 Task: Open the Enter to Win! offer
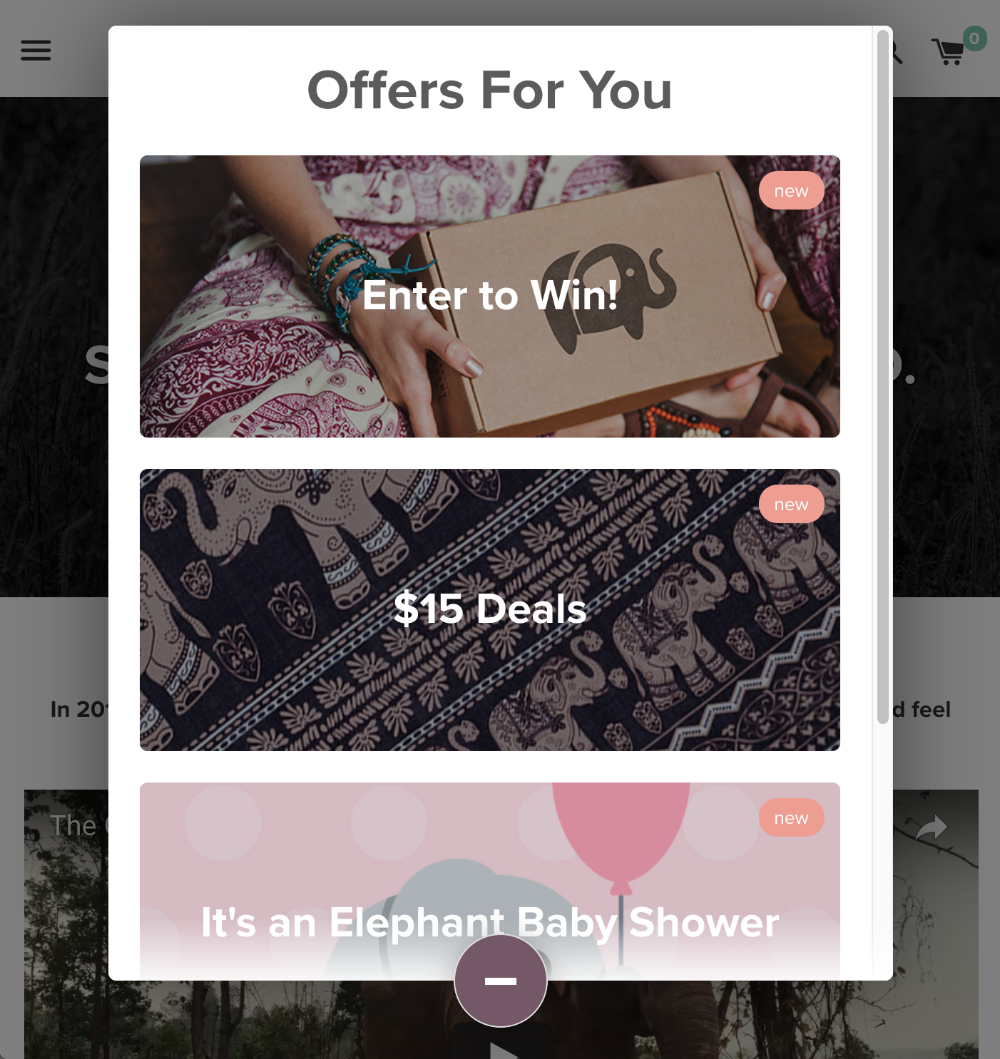[489, 296]
